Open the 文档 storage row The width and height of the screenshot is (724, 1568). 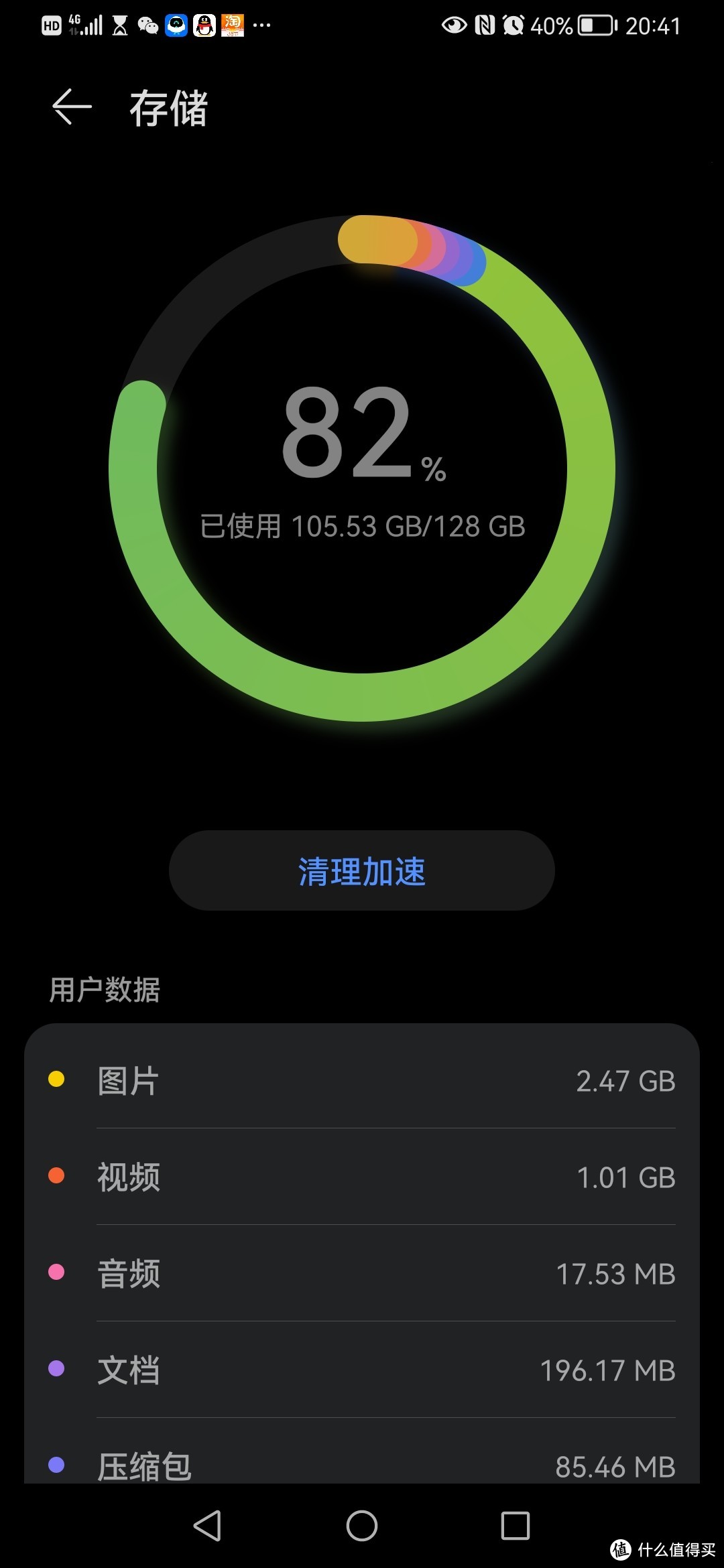(x=362, y=1370)
